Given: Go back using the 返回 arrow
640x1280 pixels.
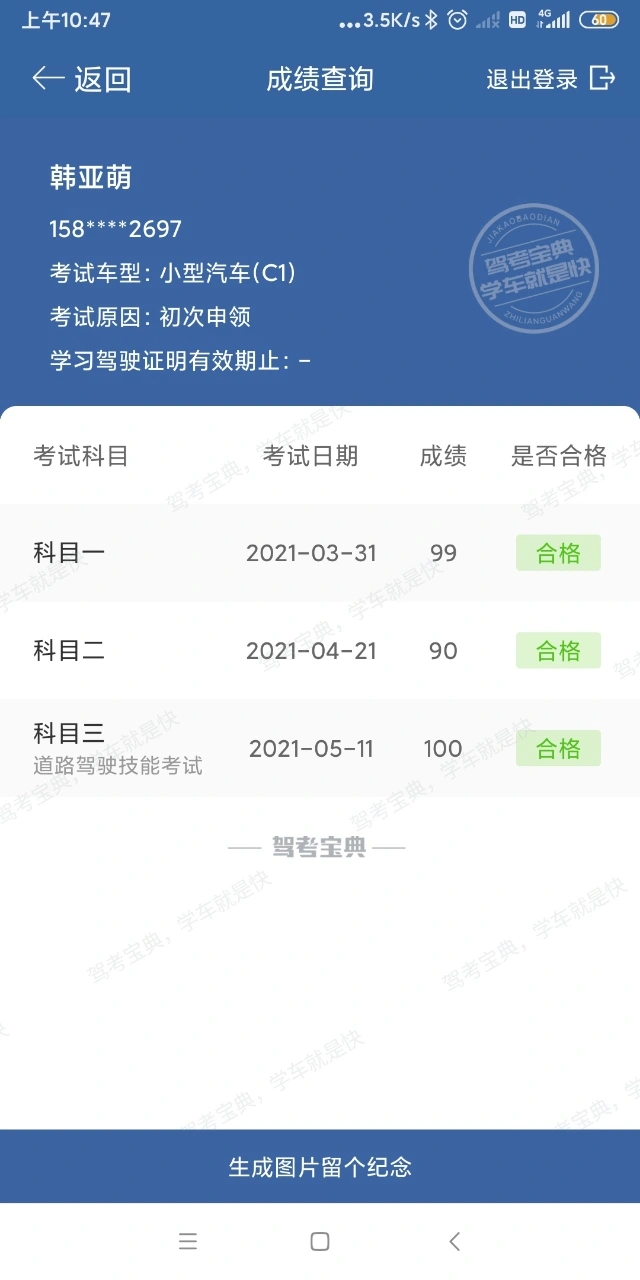Looking at the screenshot, I should 81,79.
